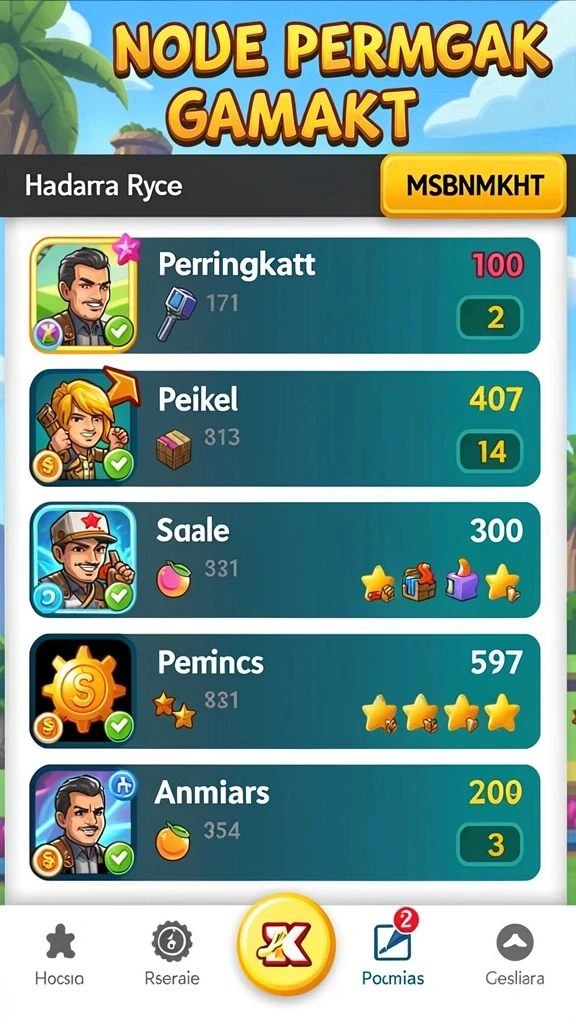Screen dimensions: 576x1024
Task: Switch to the Hocsia tab
Action: (x=59, y=953)
